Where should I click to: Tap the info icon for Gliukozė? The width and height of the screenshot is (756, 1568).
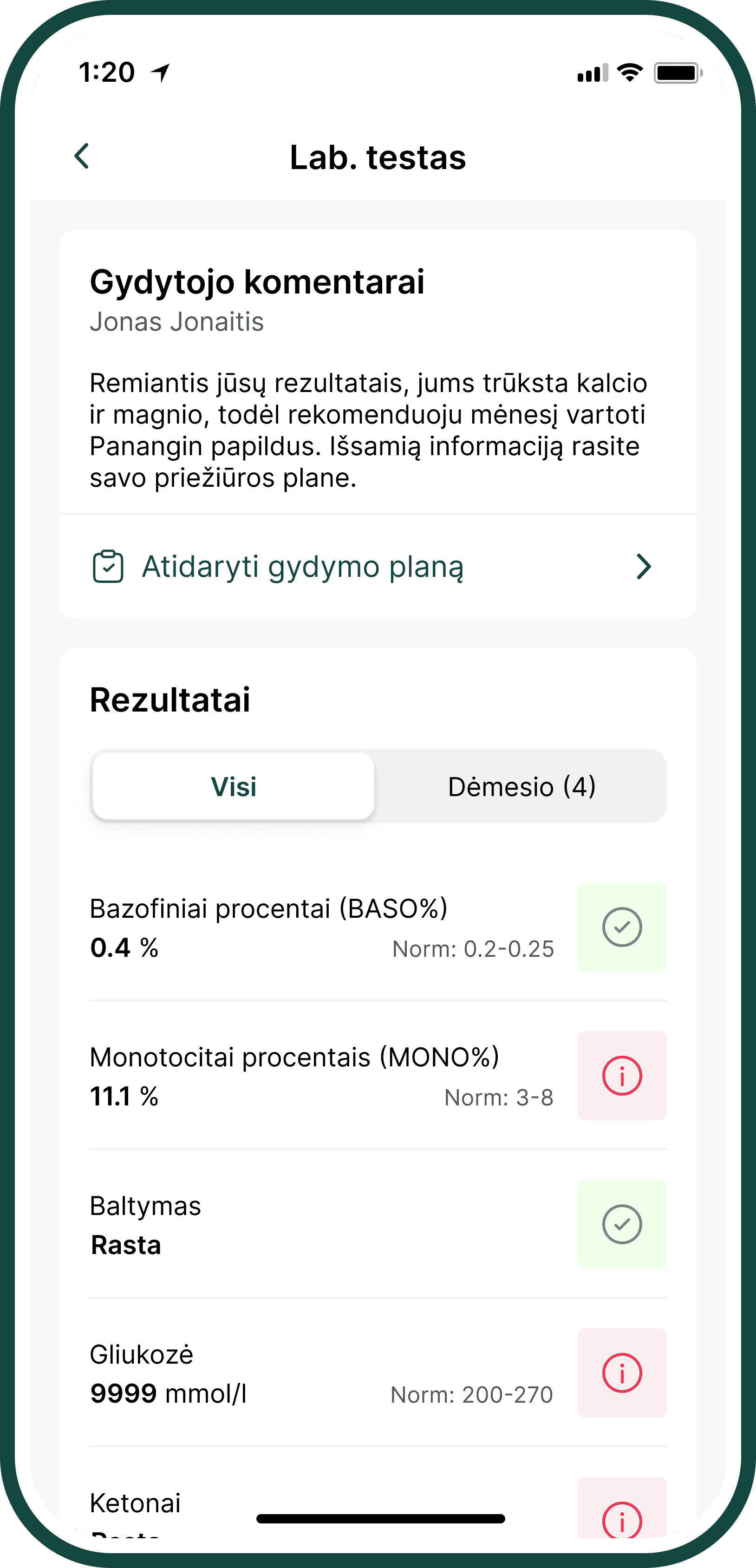[x=621, y=1372]
